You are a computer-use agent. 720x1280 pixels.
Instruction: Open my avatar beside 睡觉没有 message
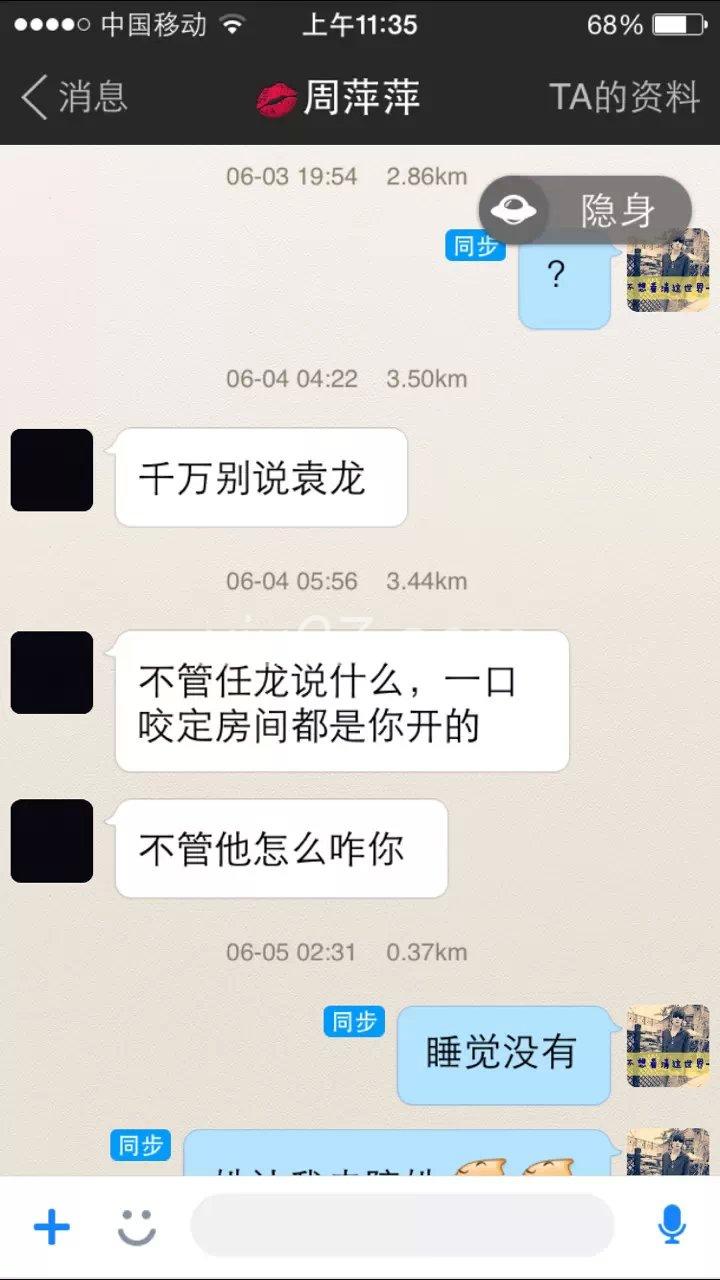click(667, 1046)
